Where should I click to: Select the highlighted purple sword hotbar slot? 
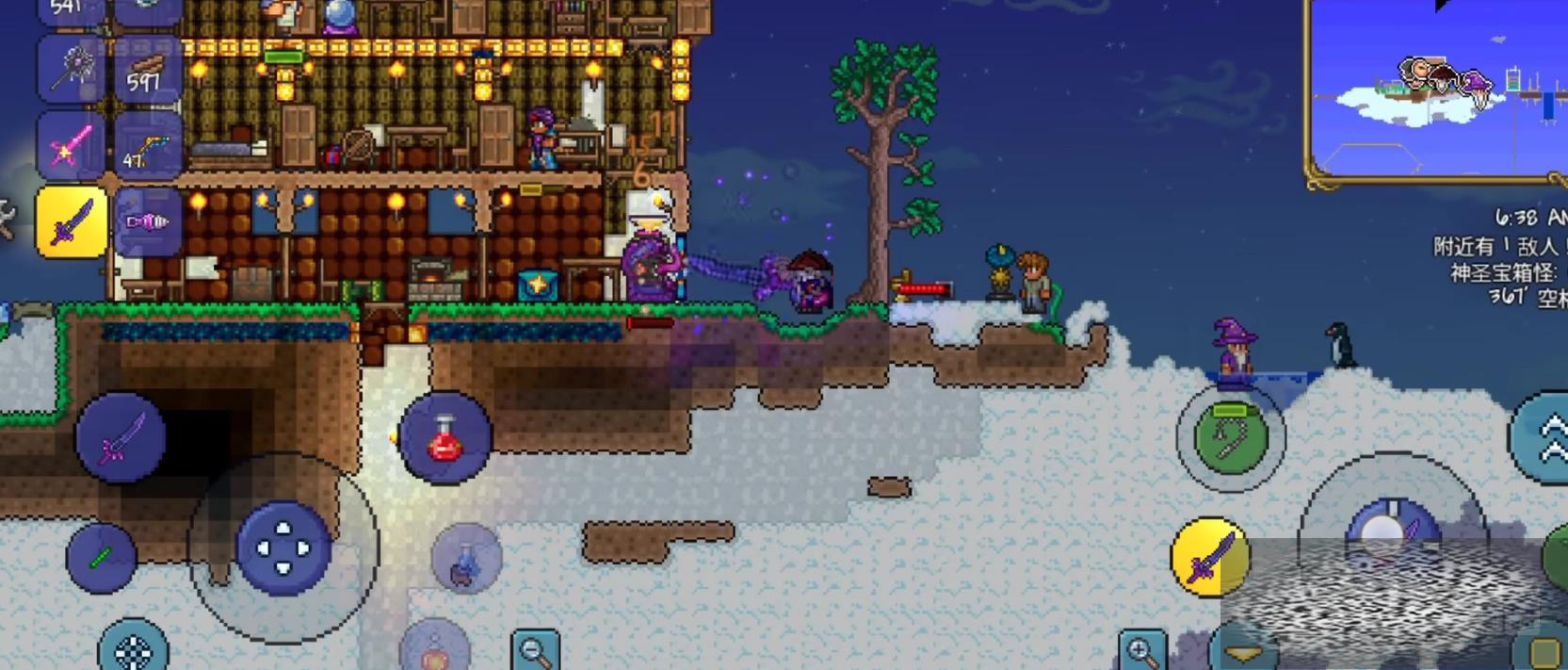(x=71, y=222)
